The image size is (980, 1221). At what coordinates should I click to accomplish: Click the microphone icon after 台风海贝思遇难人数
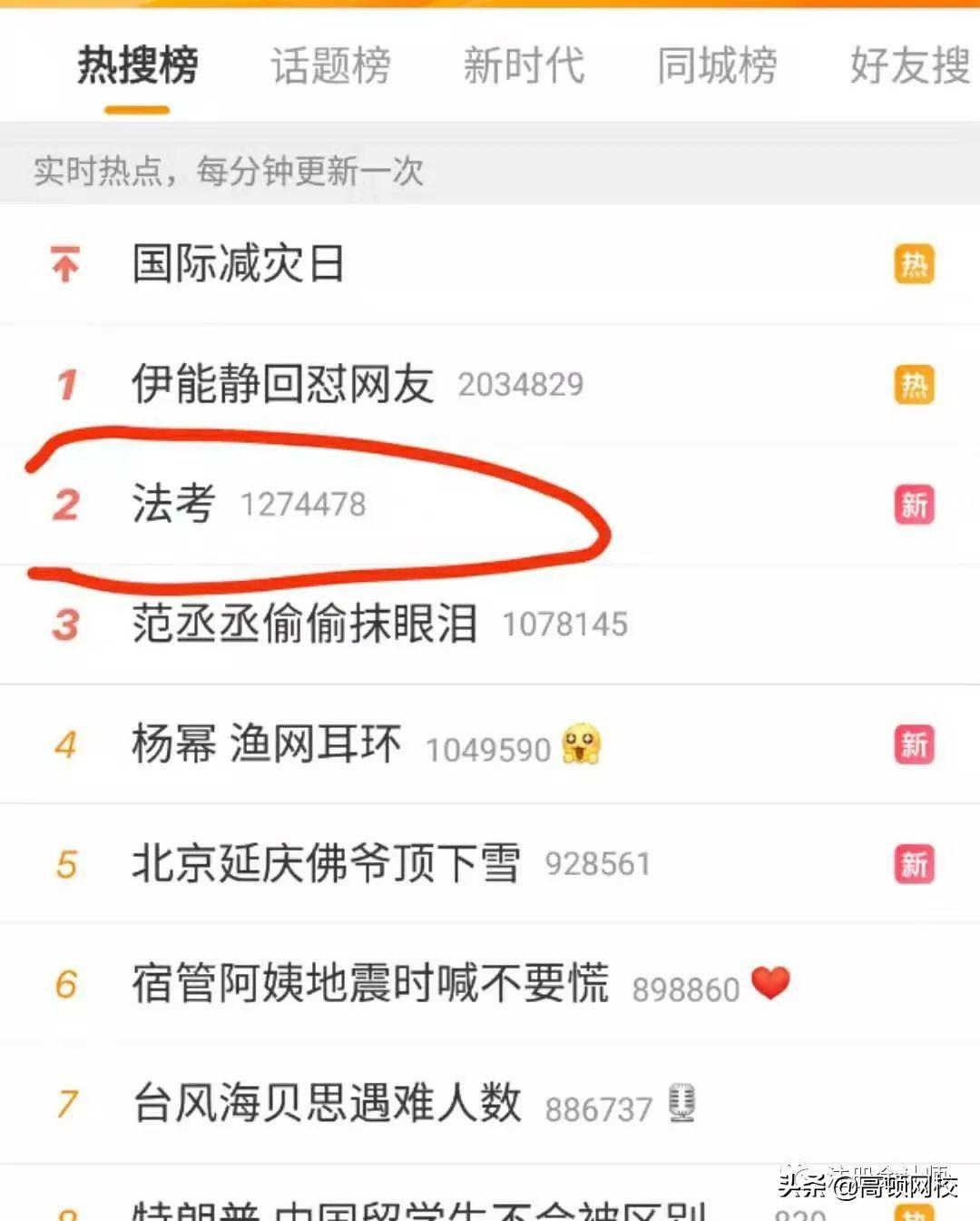pos(683,1101)
